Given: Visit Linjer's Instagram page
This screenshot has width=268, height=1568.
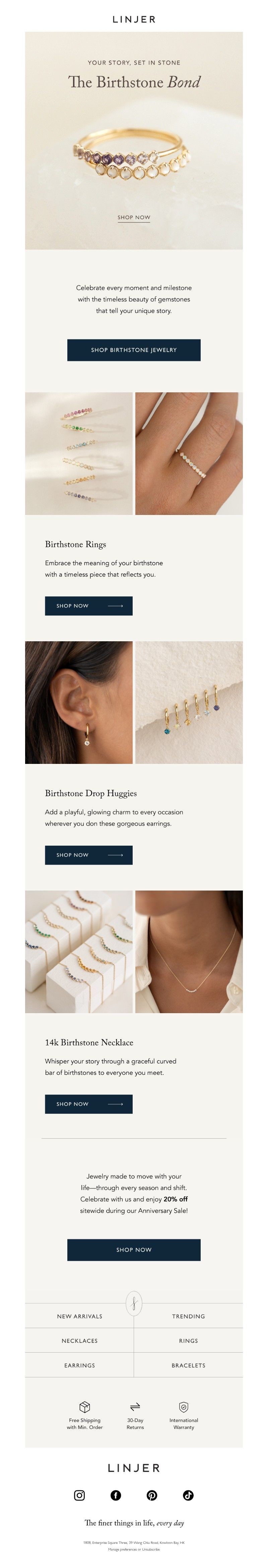Looking at the screenshot, I should pyautogui.click(x=79, y=1496).
